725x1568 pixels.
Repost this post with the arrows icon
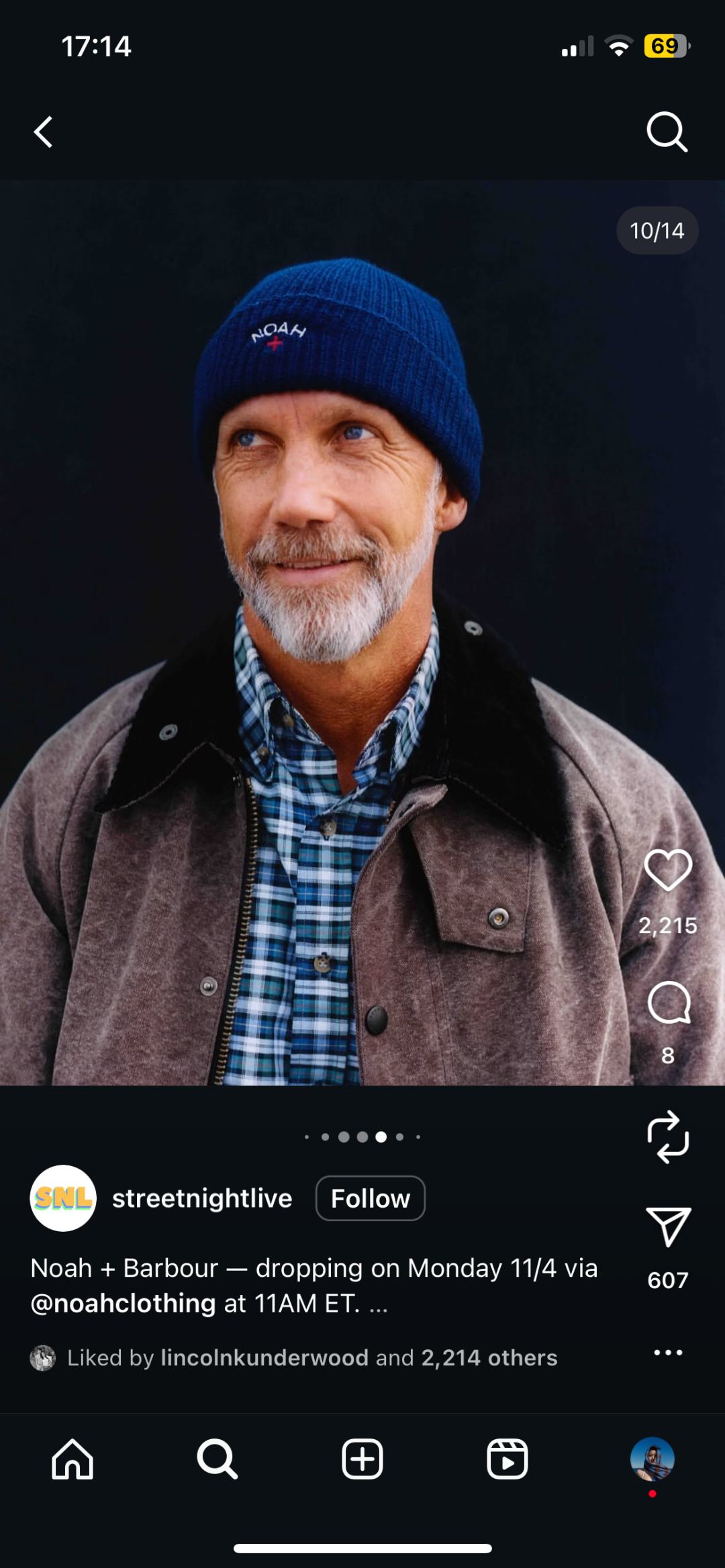click(x=668, y=1137)
